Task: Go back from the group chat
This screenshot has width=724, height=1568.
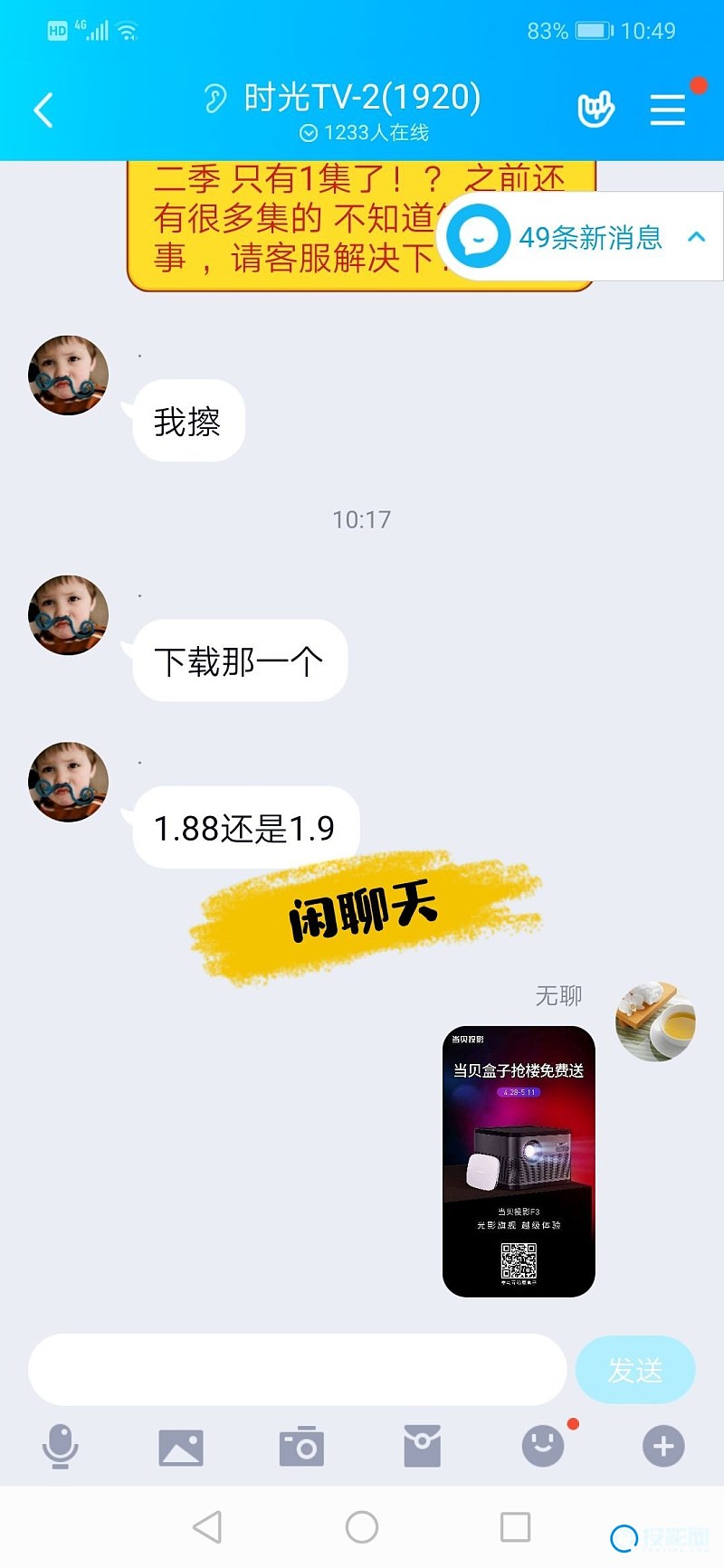Action: point(43,110)
